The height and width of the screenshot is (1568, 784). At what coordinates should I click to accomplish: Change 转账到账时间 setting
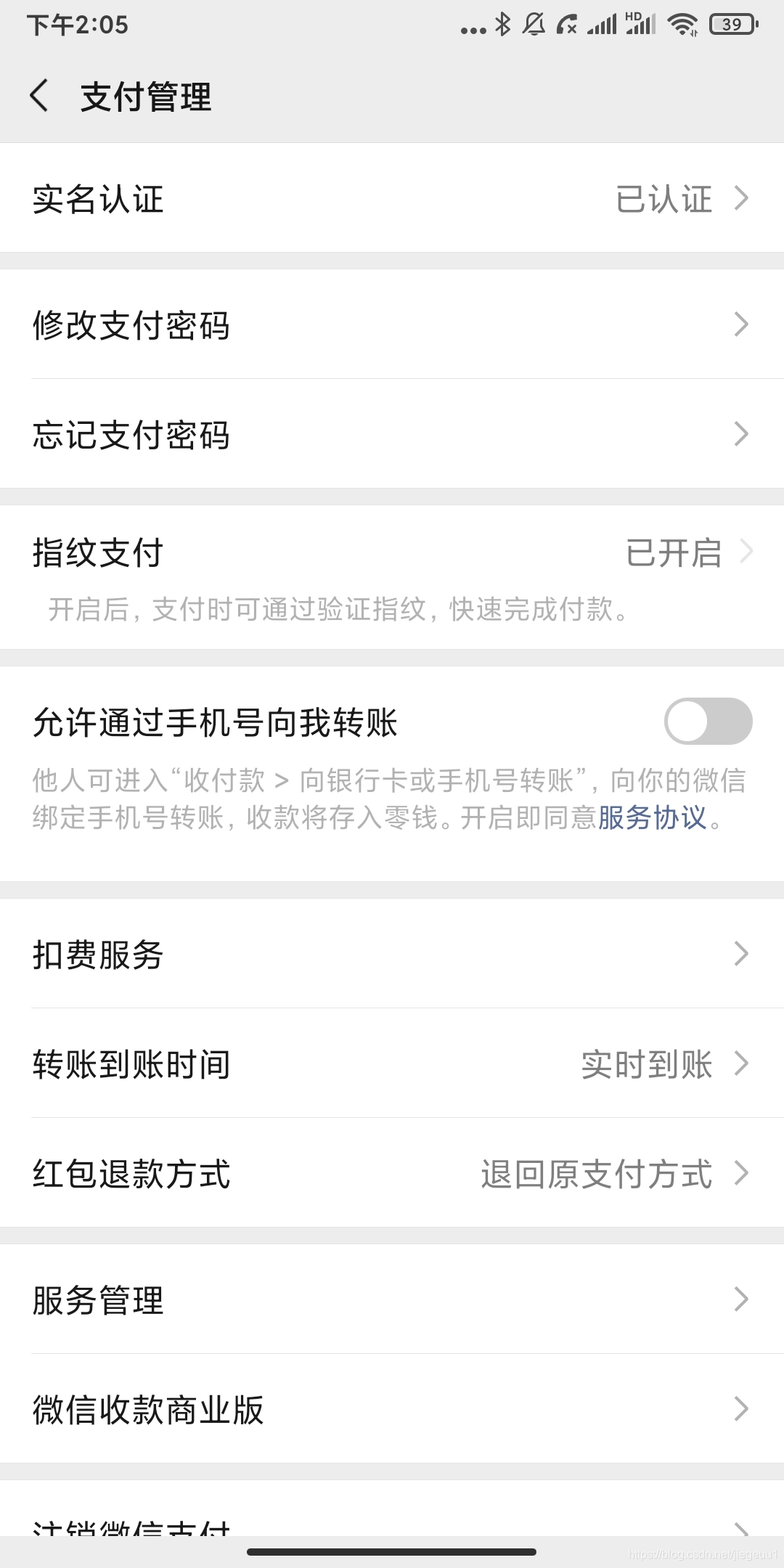[392, 1063]
